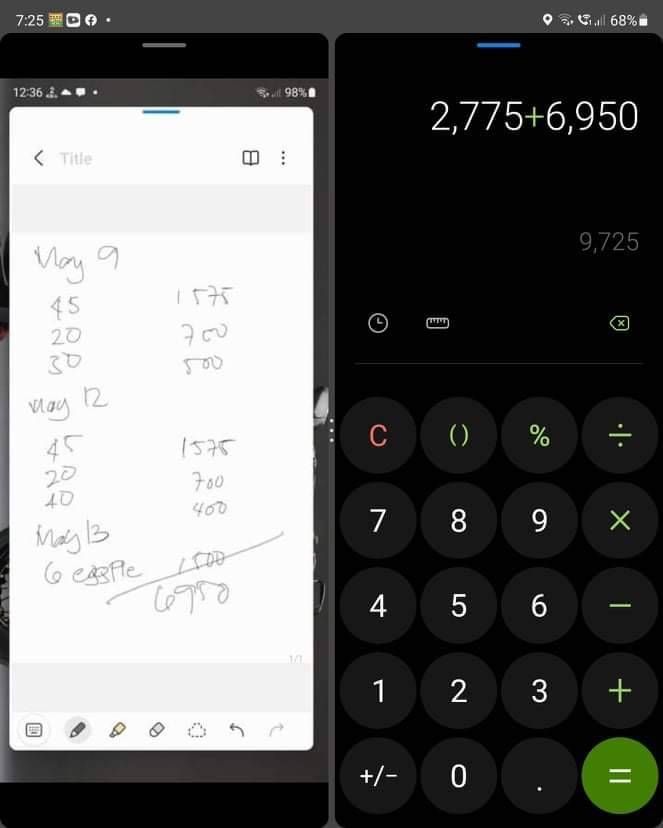Open the calculator history
The image size is (663, 828).
(378, 323)
